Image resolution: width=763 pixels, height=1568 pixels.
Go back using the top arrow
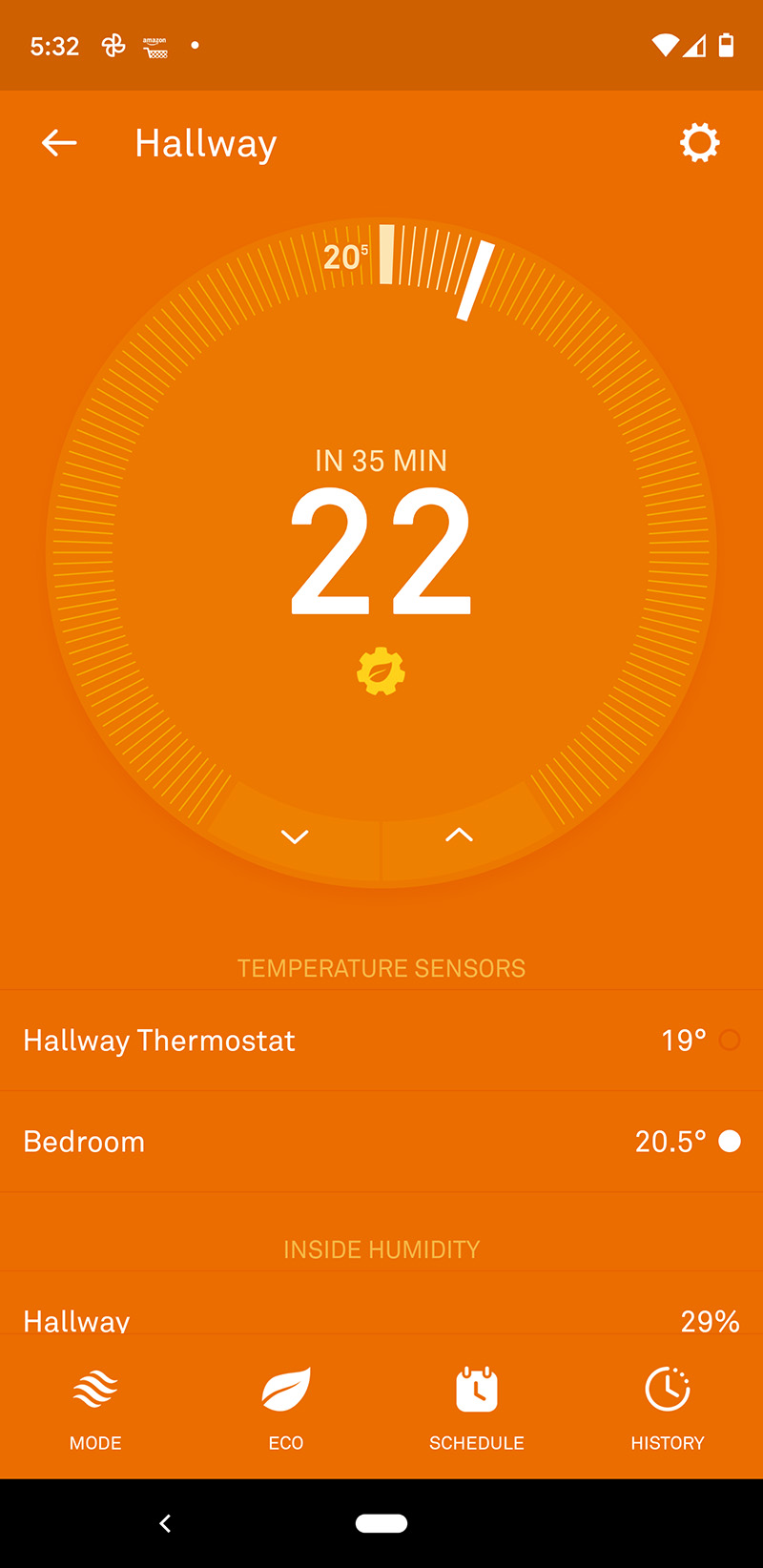pos(59,143)
